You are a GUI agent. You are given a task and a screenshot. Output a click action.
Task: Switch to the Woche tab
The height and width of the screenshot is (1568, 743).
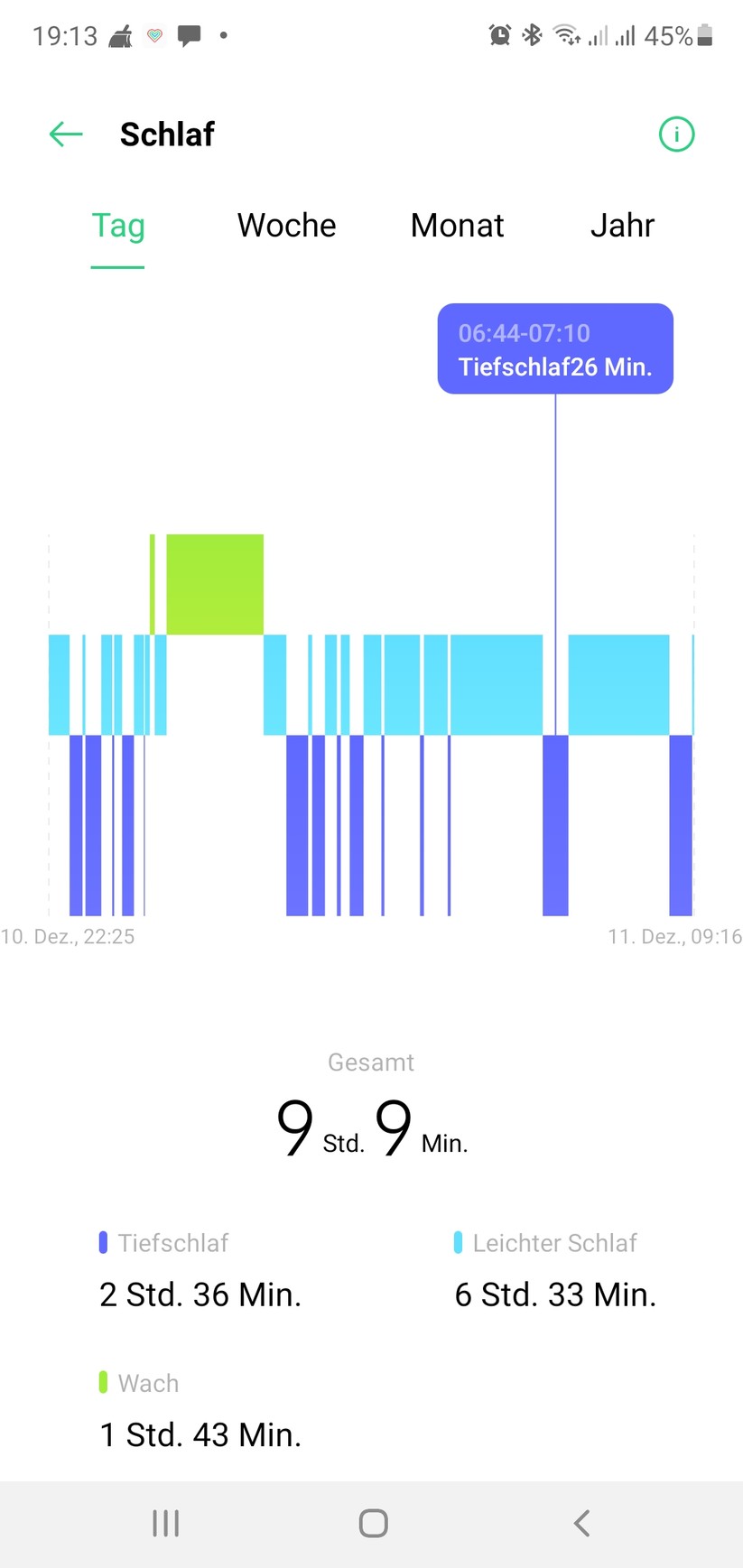286,226
